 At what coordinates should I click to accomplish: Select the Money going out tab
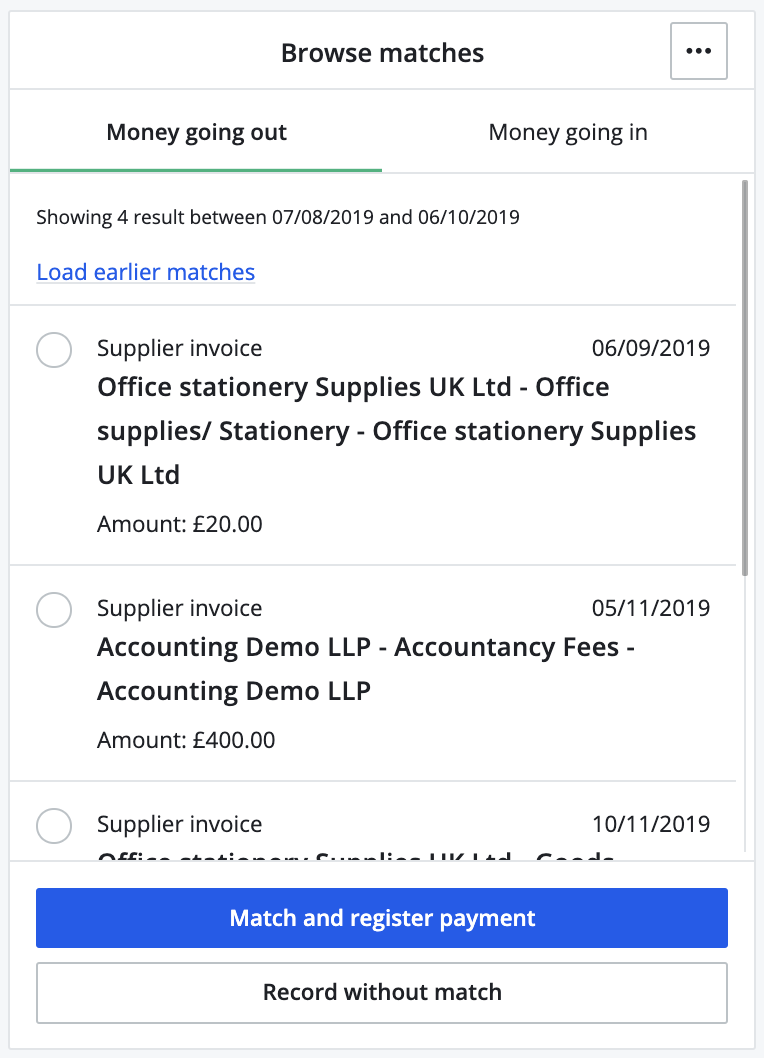[x=196, y=132]
